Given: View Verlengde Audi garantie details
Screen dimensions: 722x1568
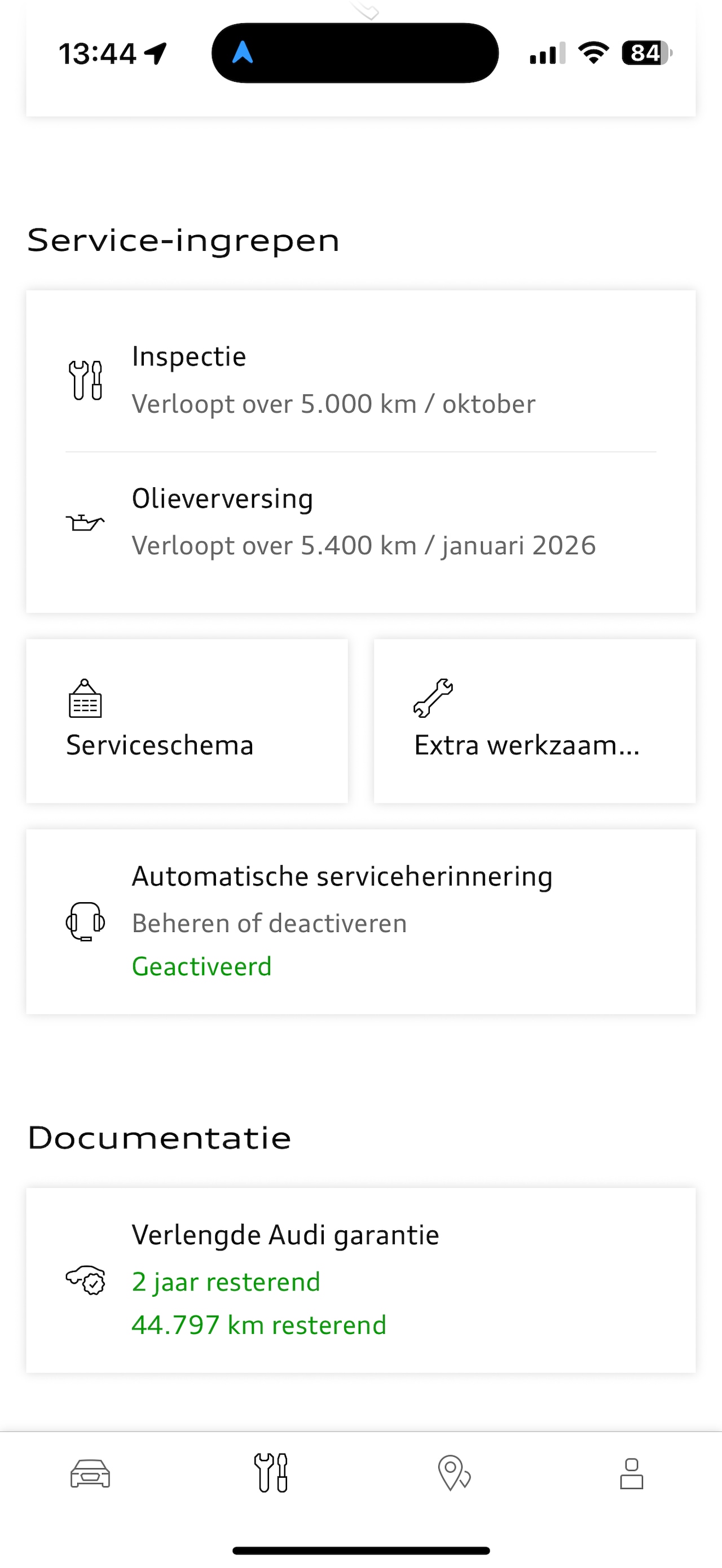Looking at the screenshot, I should (360, 1280).
